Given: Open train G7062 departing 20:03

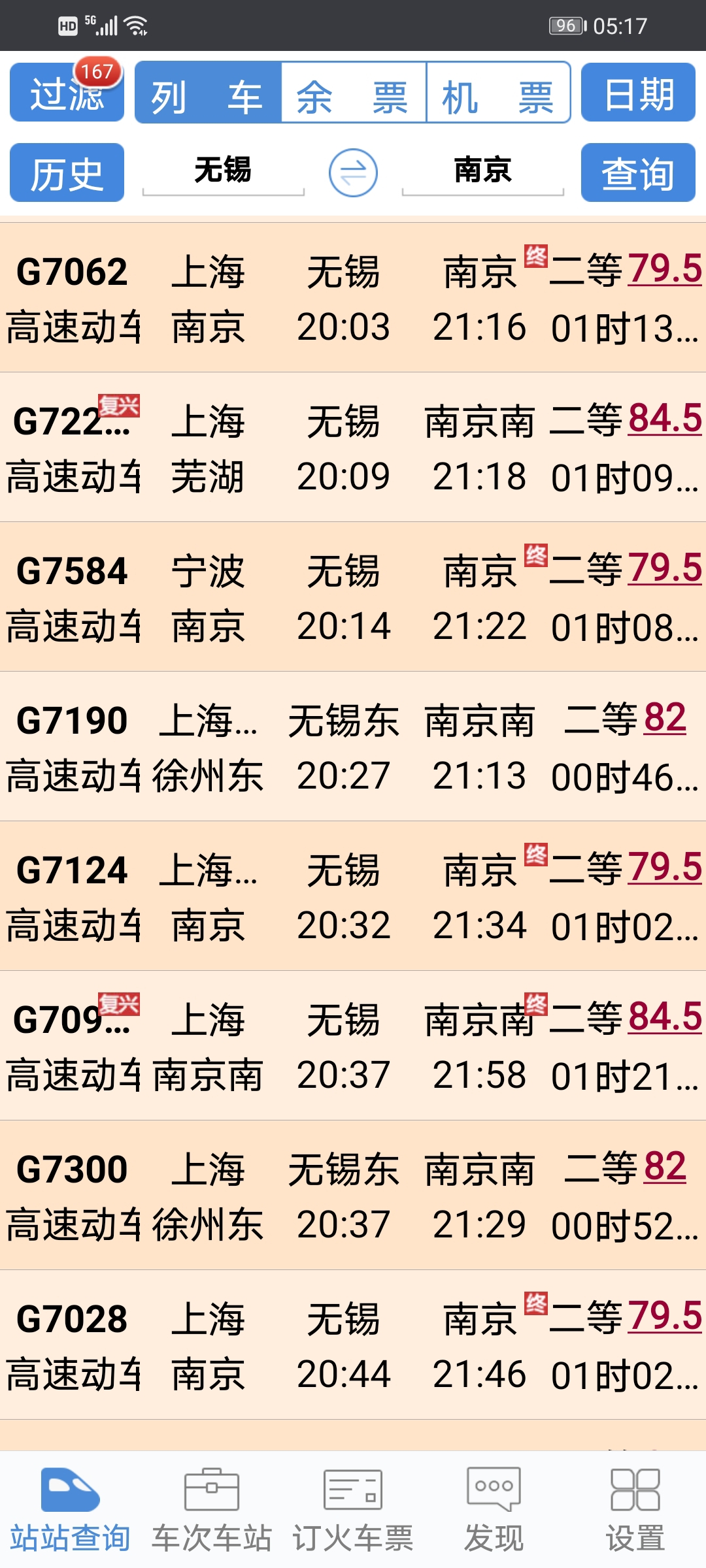Looking at the screenshot, I should (353, 298).
